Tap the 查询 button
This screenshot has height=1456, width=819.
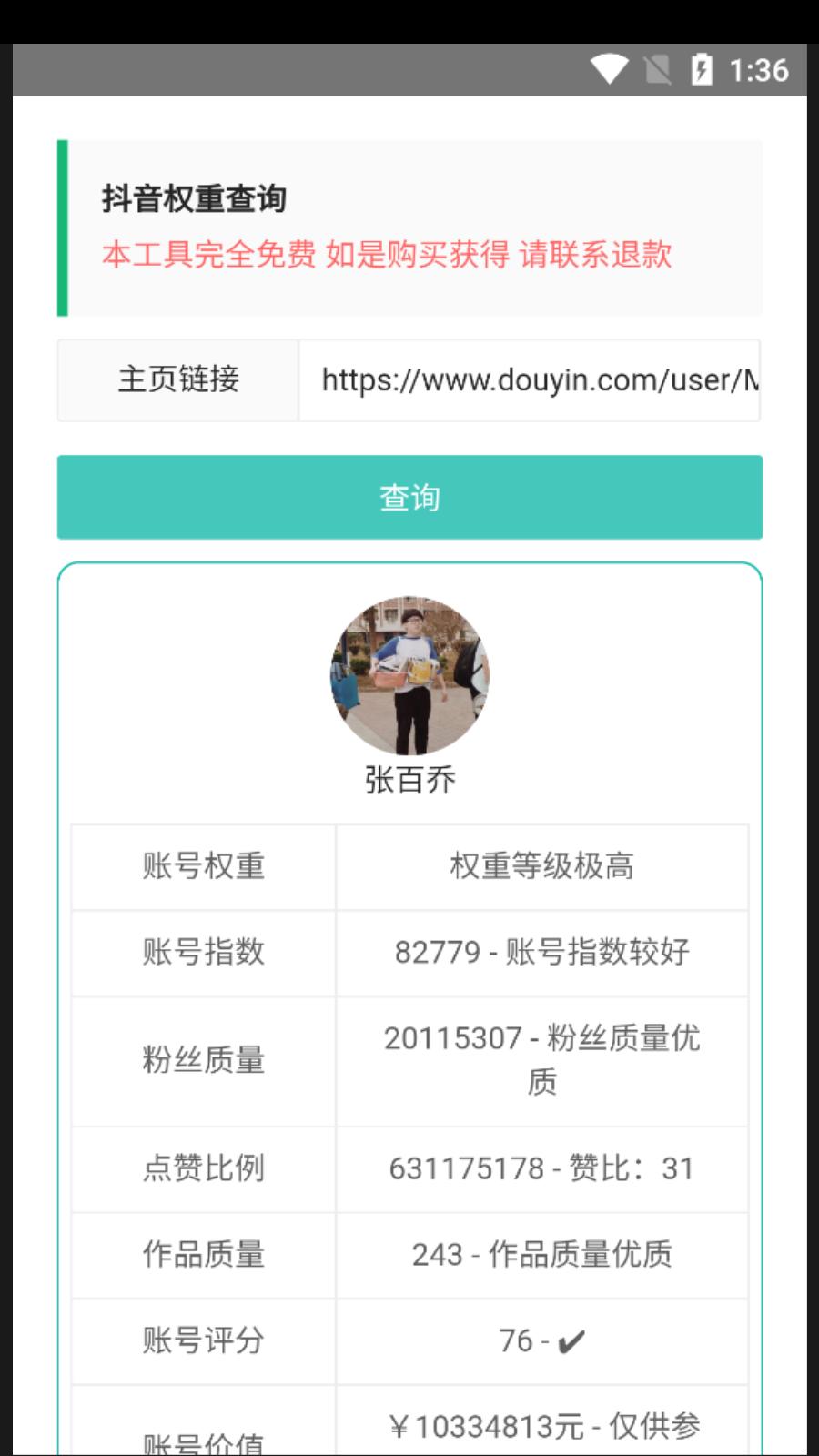click(x=409, y=497)
